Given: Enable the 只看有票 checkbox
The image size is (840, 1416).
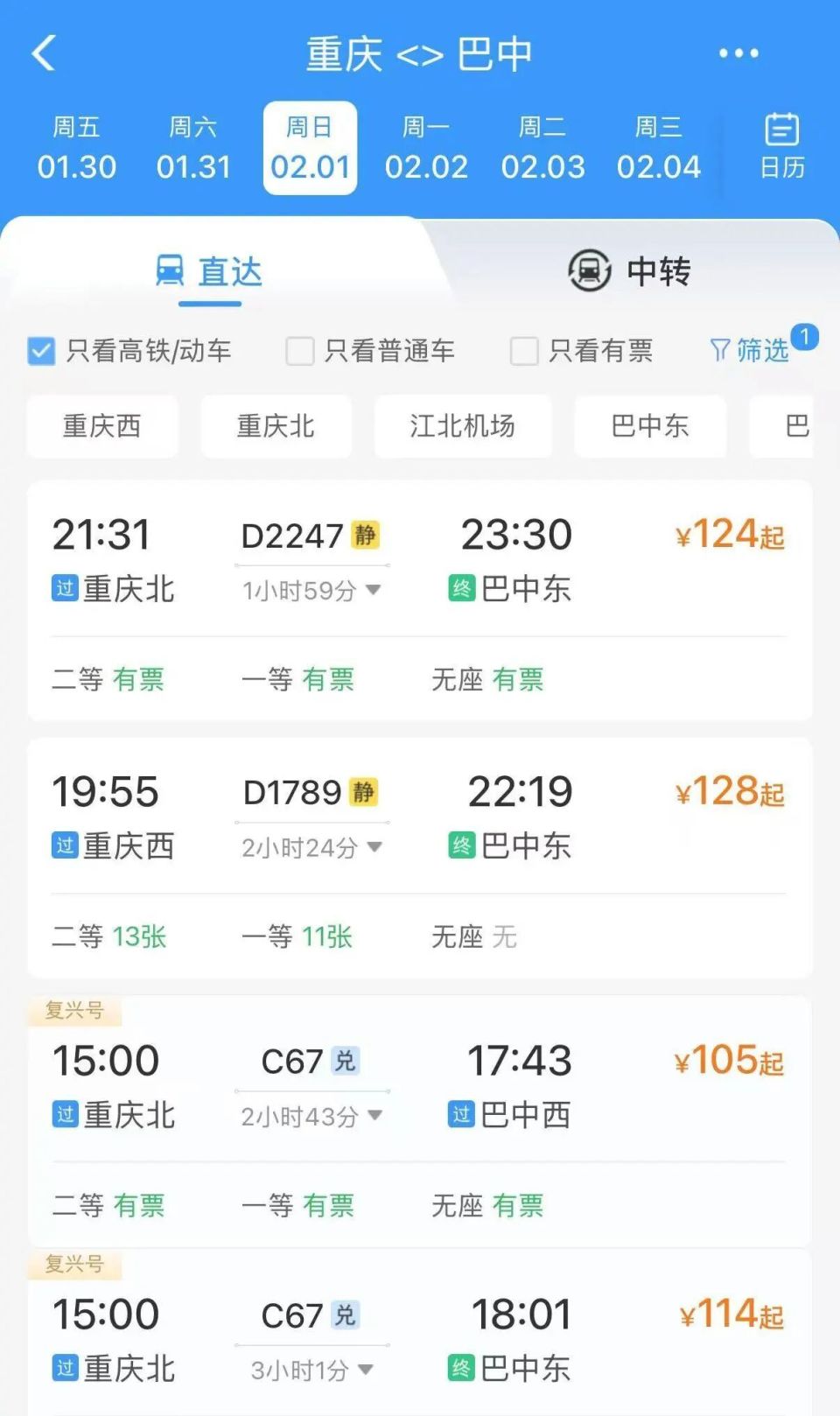Looking at the screenshot, I should coord(523,350).
